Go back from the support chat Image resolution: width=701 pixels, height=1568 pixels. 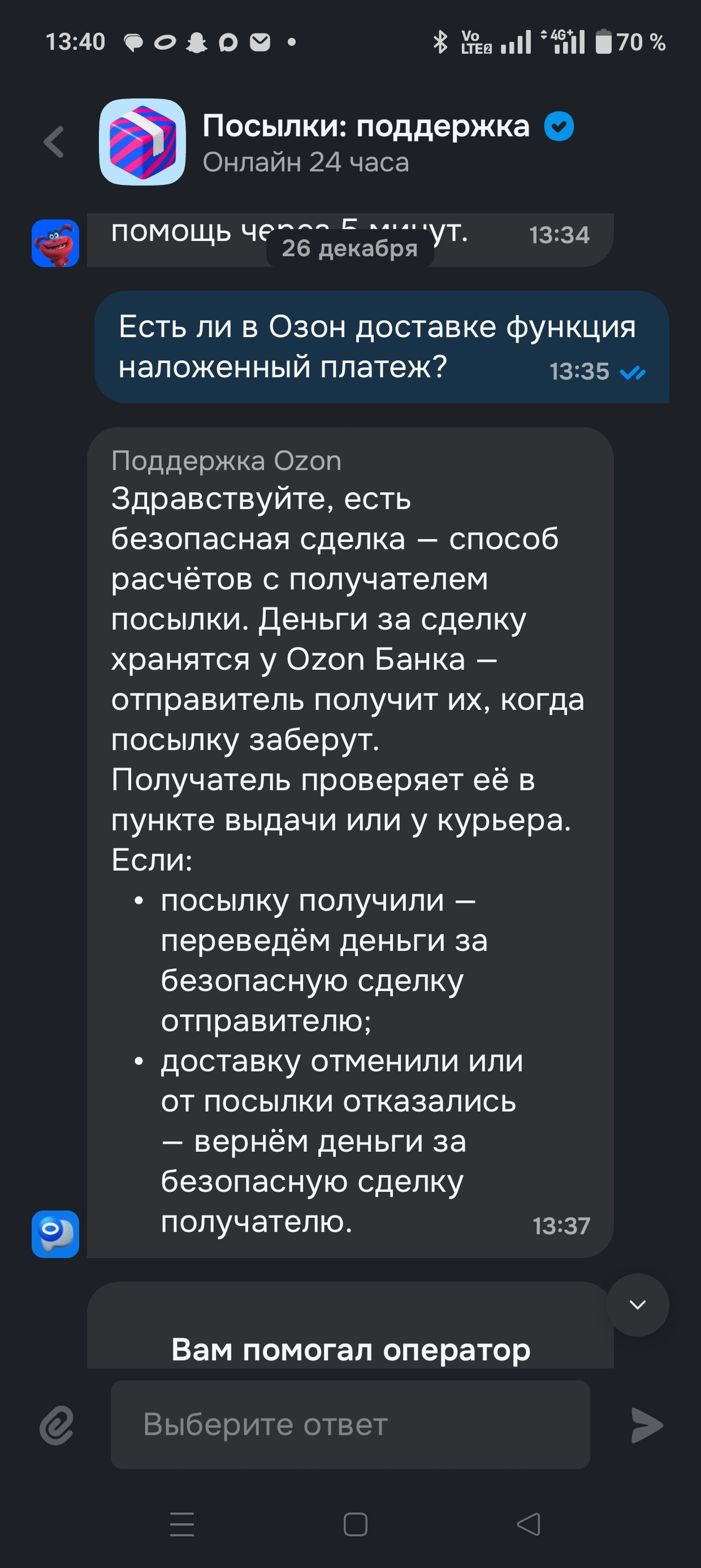click(54, 143)
